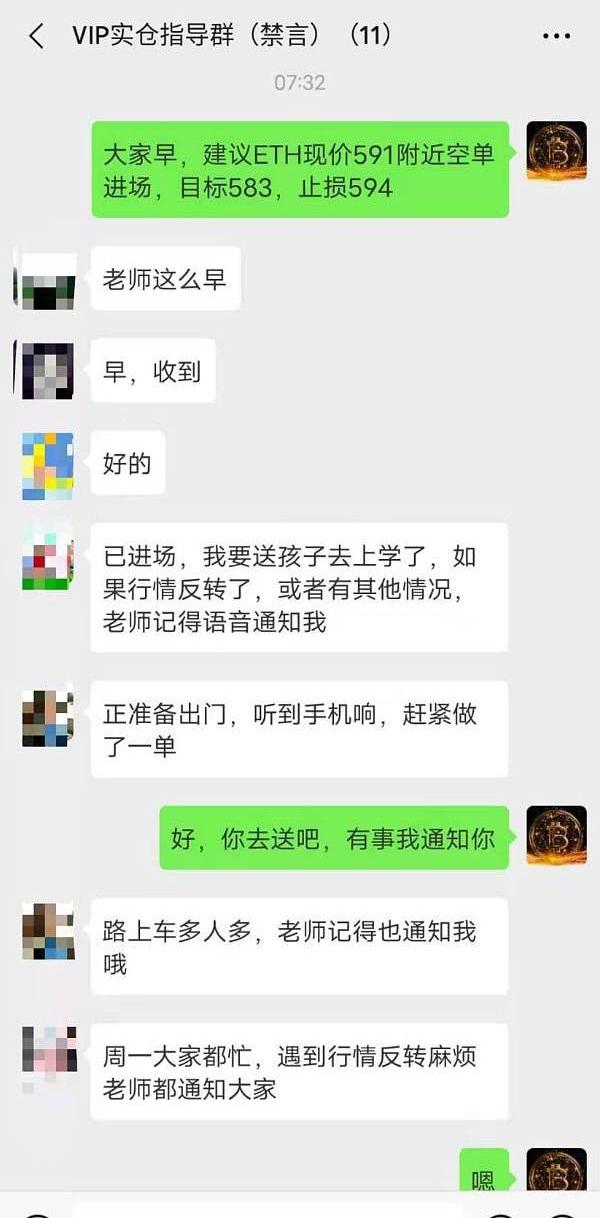Open the Bitcoin avatar beside 好，你去送吧
This screenshot has width=600, height=1218.
(556, 836)
